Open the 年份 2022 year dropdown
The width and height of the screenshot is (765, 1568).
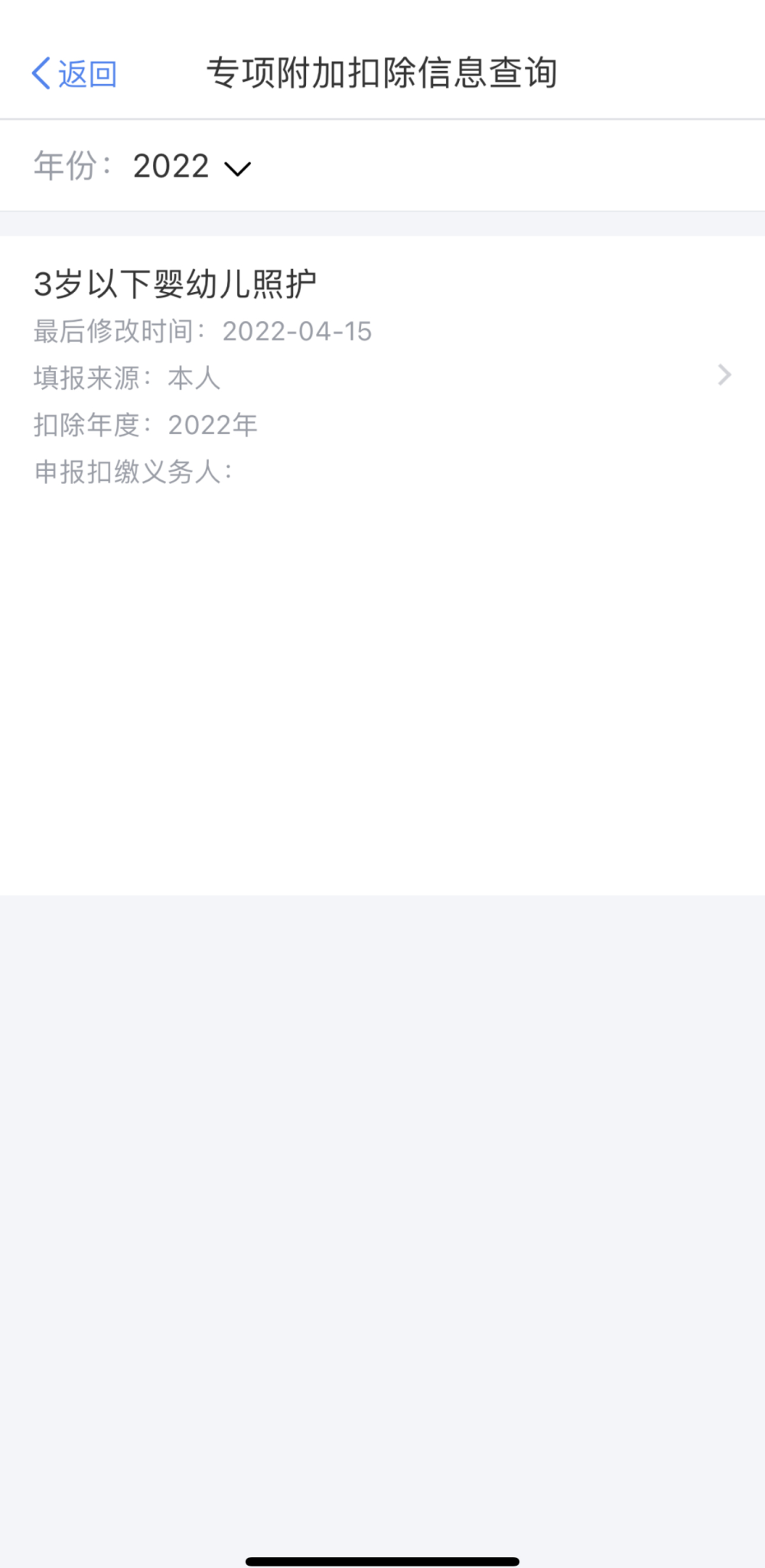pos(192,166)
